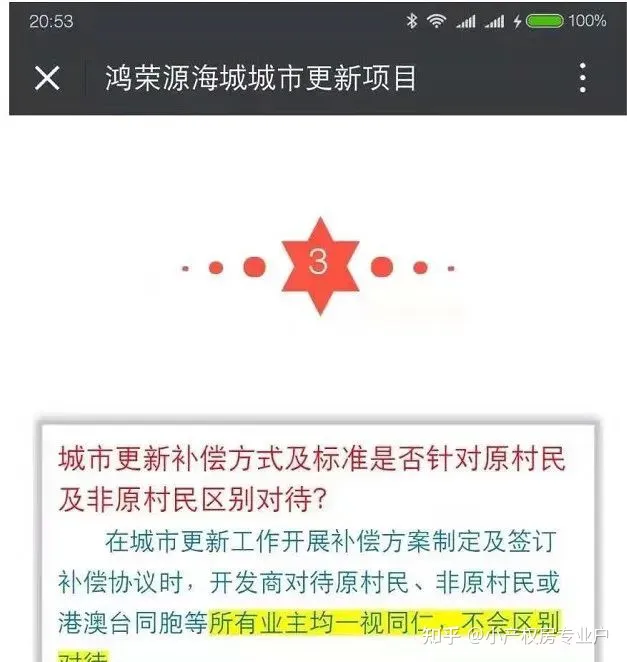The width and height of the screenshot is (627, 662).
Task: Close the 鸿荣源海城城市更新项目 page
Action: 47,78
